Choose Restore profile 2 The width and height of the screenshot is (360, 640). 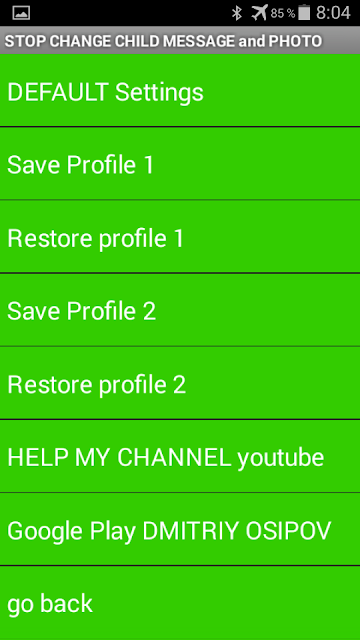tap(180, 383)
